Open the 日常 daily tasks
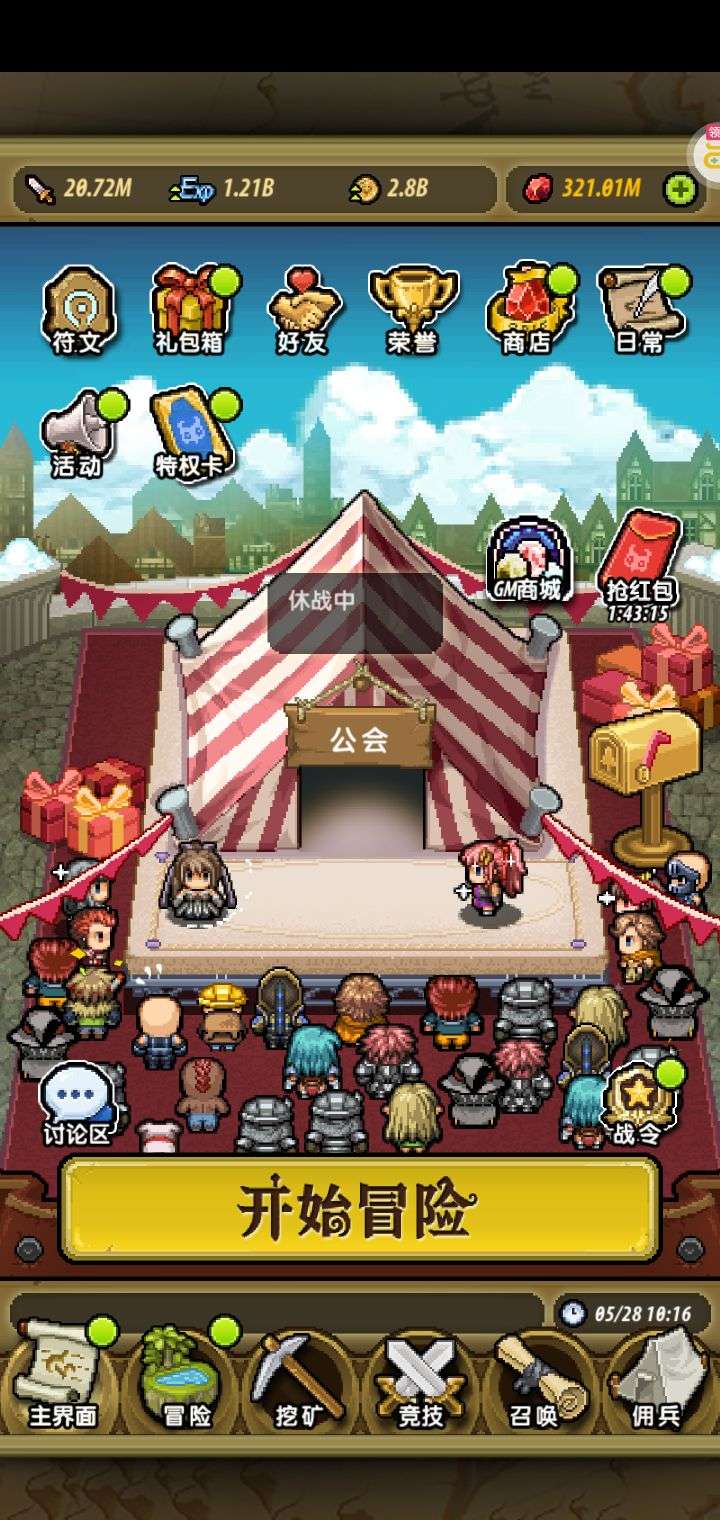720x1520 pixels. [x=641, y=309]
